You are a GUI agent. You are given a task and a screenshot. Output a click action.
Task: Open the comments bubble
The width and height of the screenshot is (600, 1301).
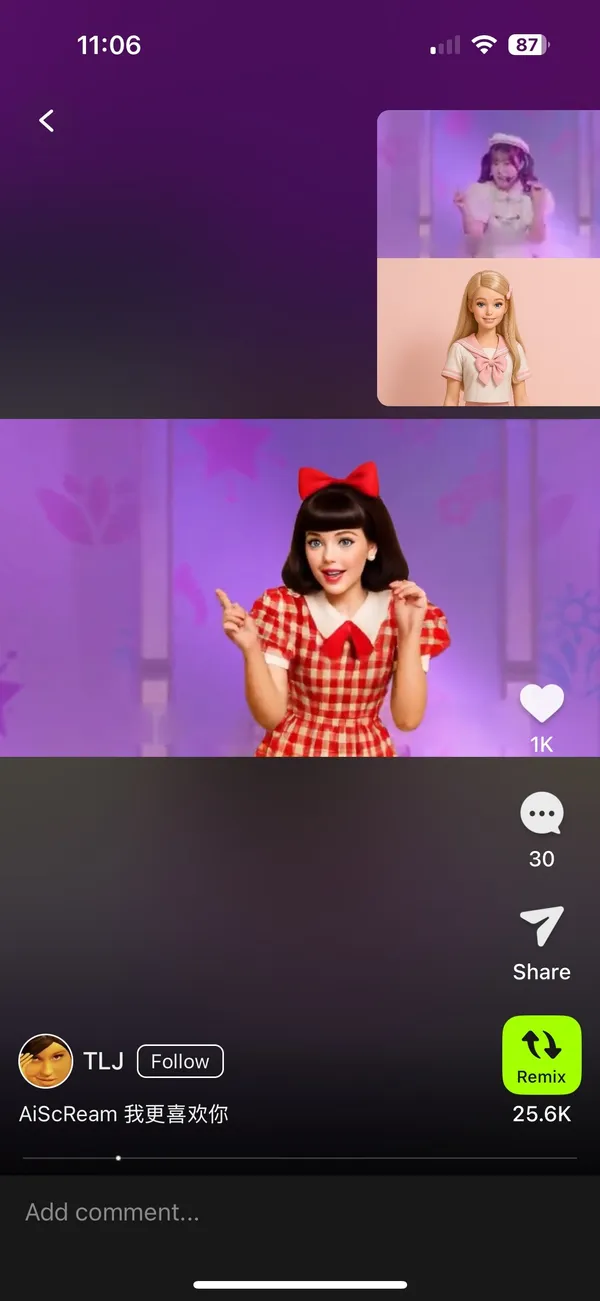(x=541, y=815)
